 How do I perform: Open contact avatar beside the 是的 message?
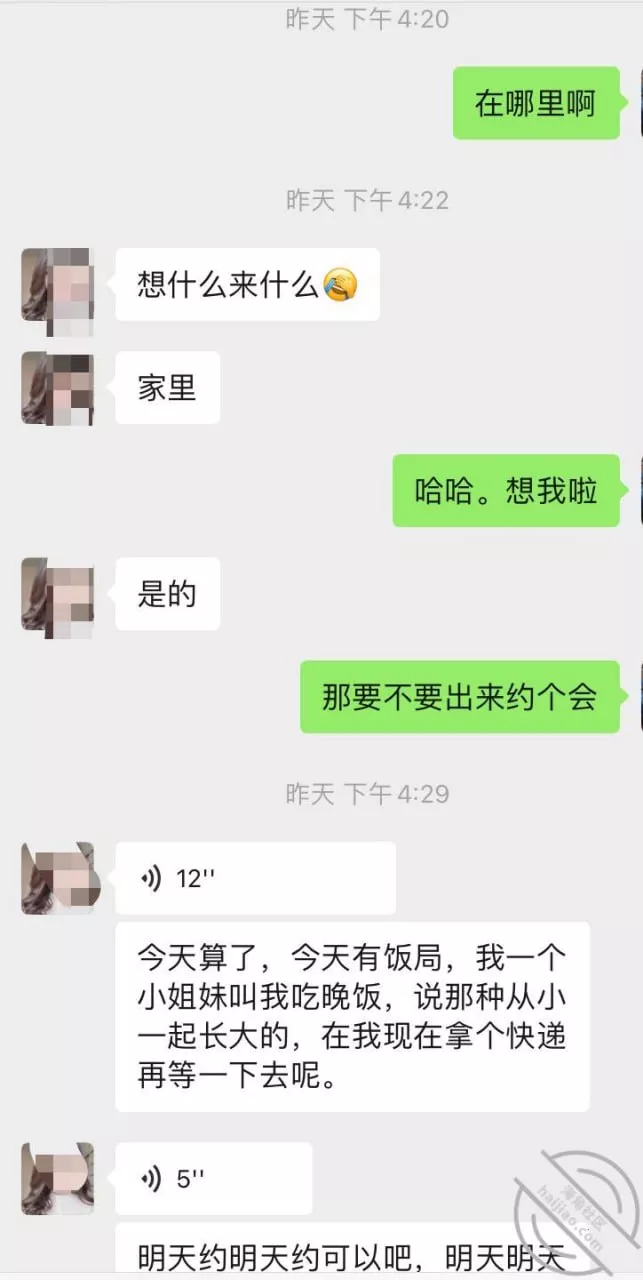tap(57, 594)
